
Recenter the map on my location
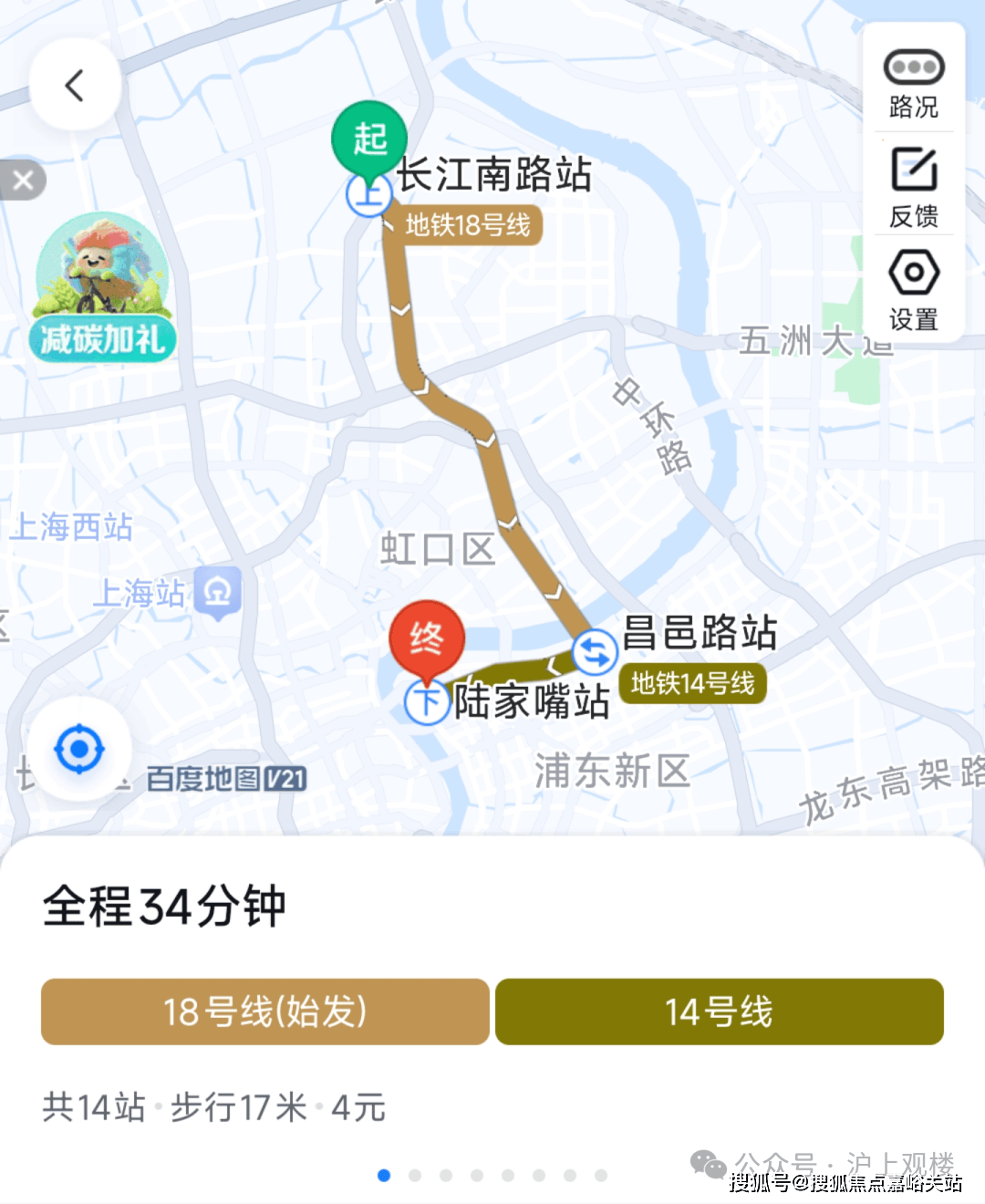79,750
